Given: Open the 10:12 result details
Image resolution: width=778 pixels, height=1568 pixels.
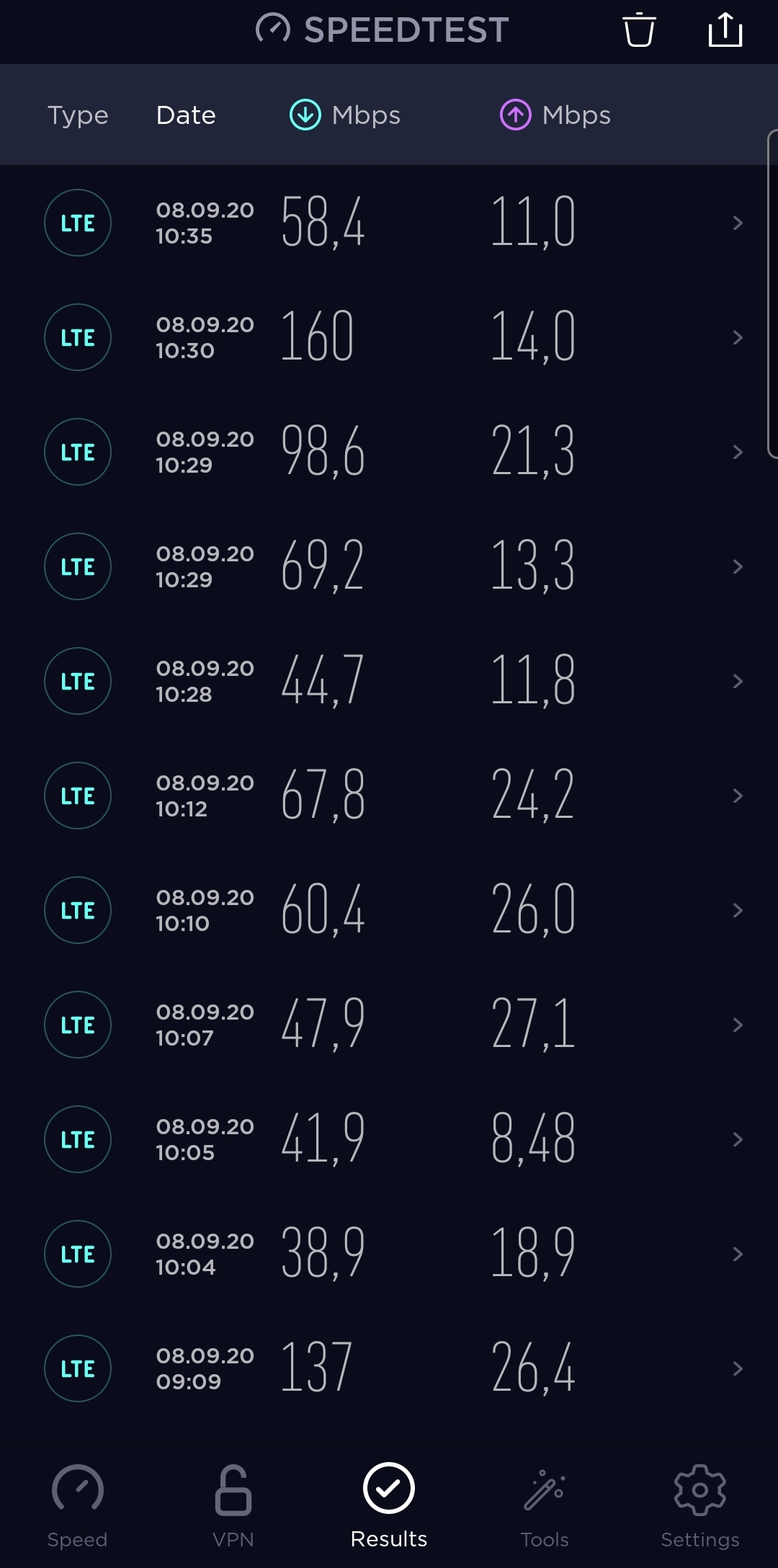Looking at the screenshot, I should 389,796.
